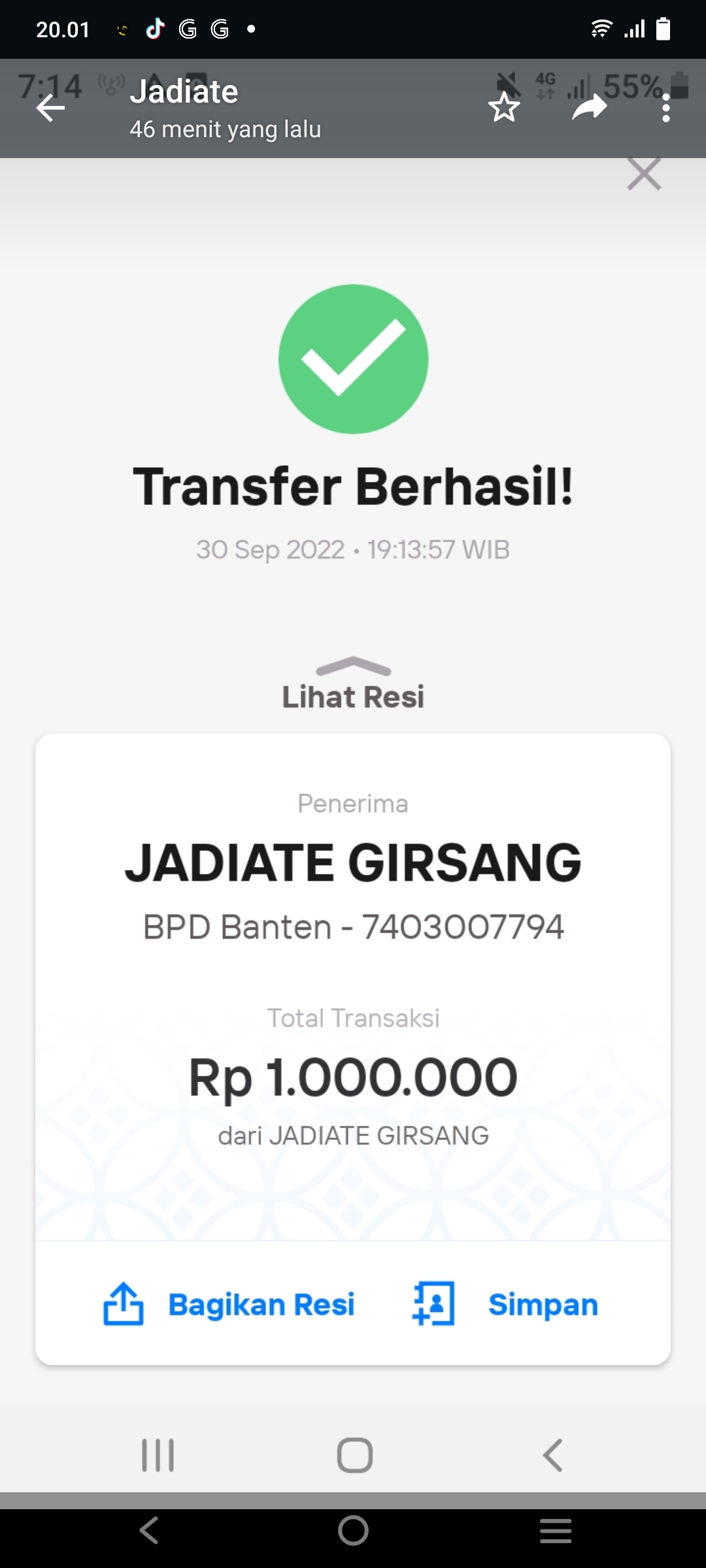Screen dimensions: 706x1568
Task: Tap Bagikan Resi to share receipt
Action: (262, 1303)
